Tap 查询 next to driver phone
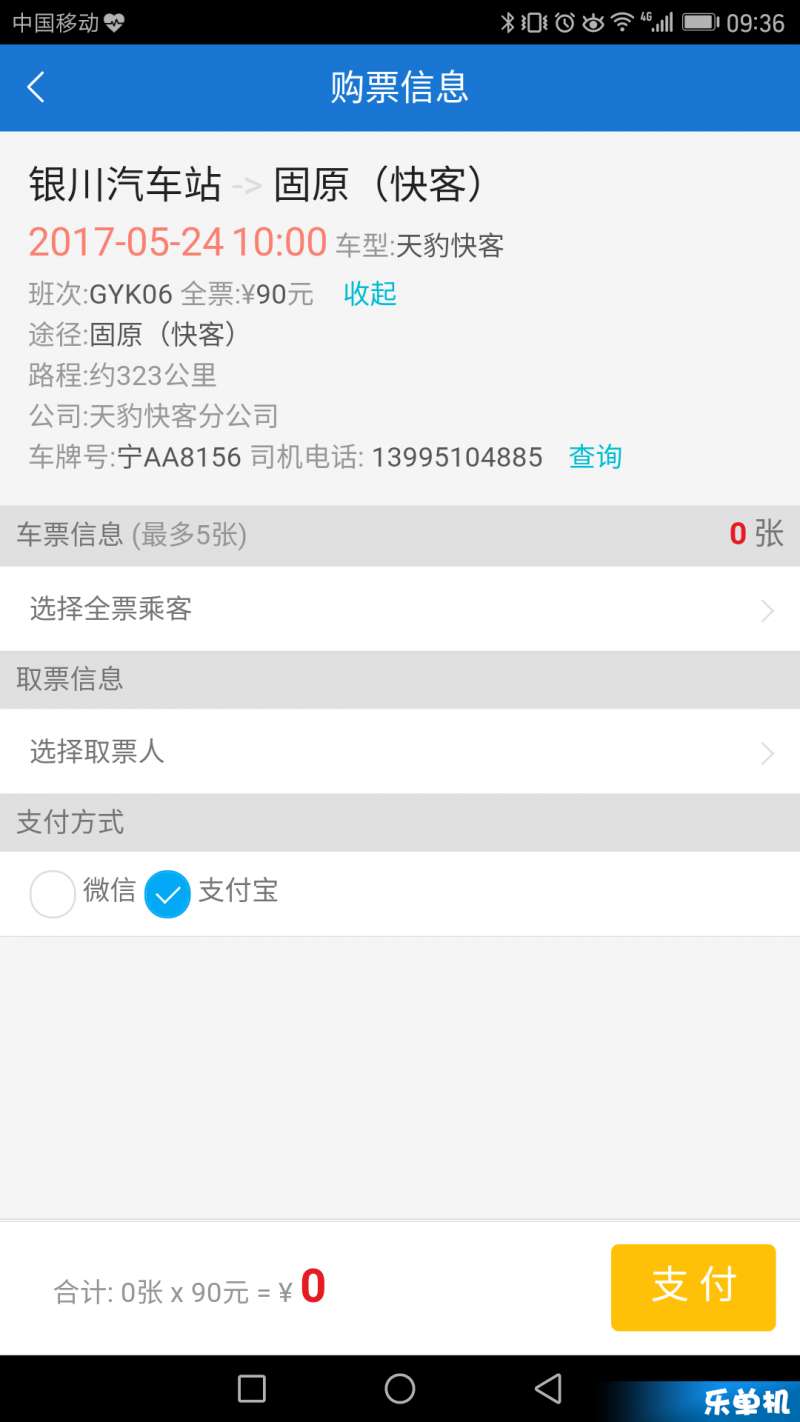The width and height of the screenshot is (800, 1422). [595, 457]
